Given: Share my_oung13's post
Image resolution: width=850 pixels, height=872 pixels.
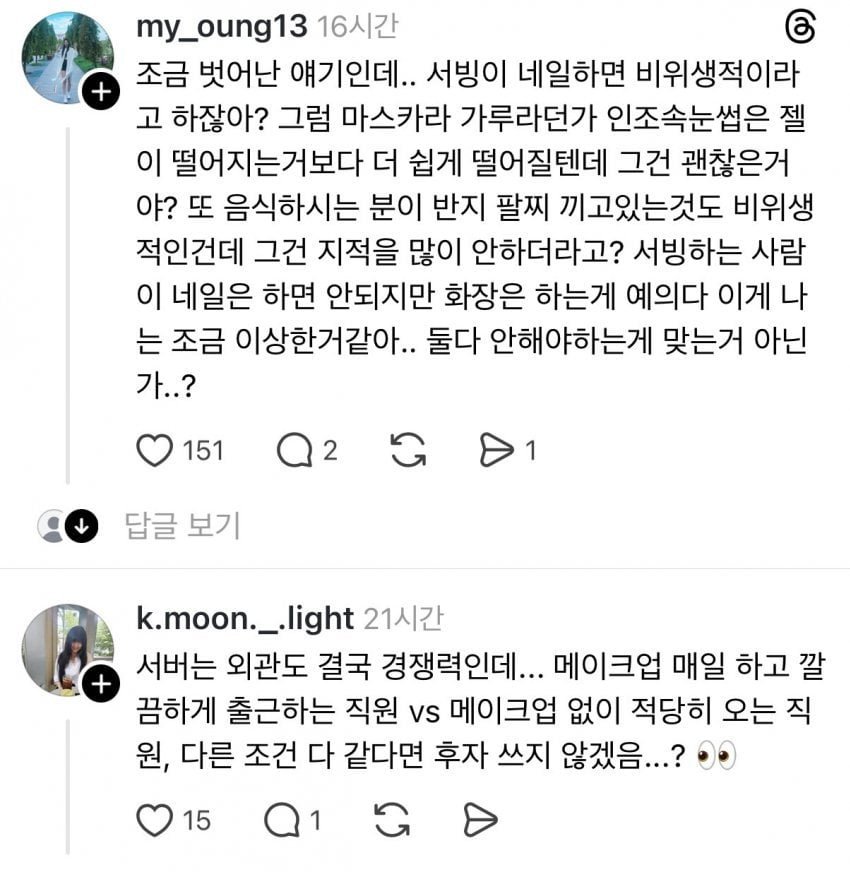Looking at the screenshot, I should (x=496, y=451).
